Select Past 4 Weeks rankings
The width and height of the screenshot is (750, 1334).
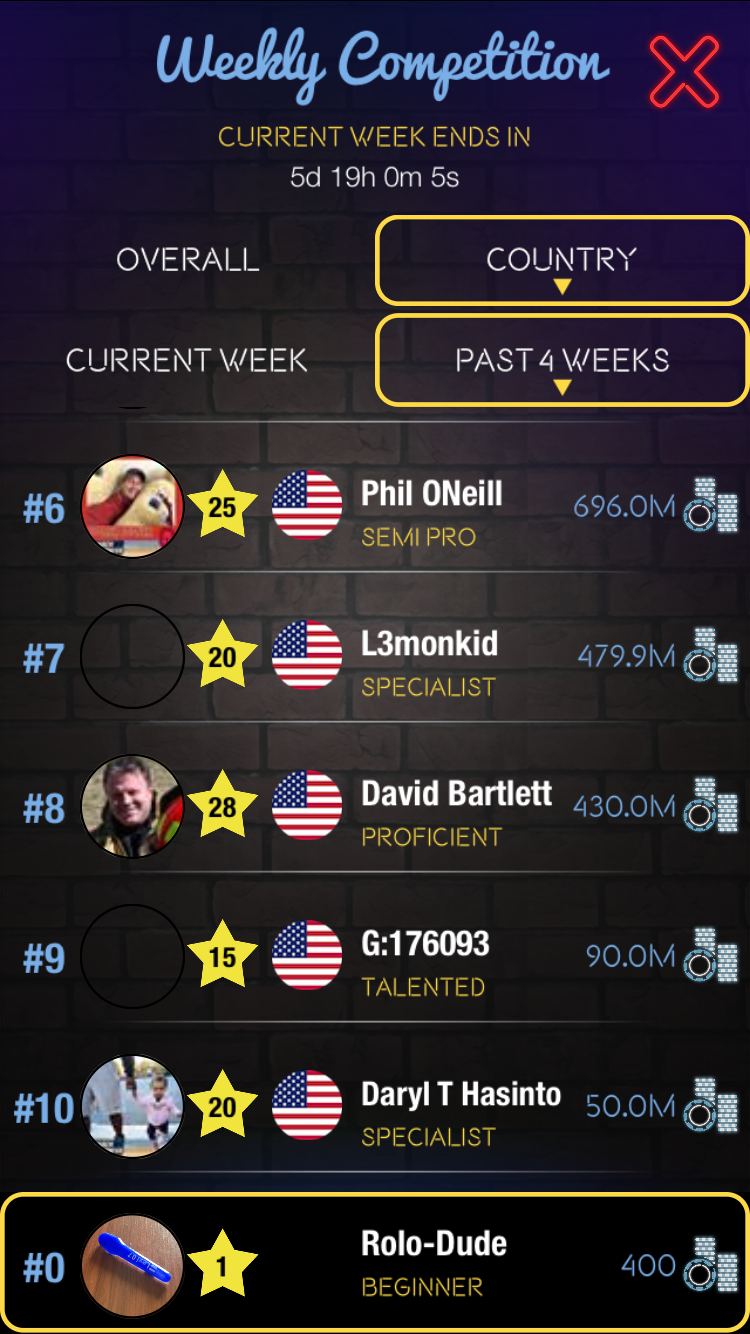pos(562,360)
